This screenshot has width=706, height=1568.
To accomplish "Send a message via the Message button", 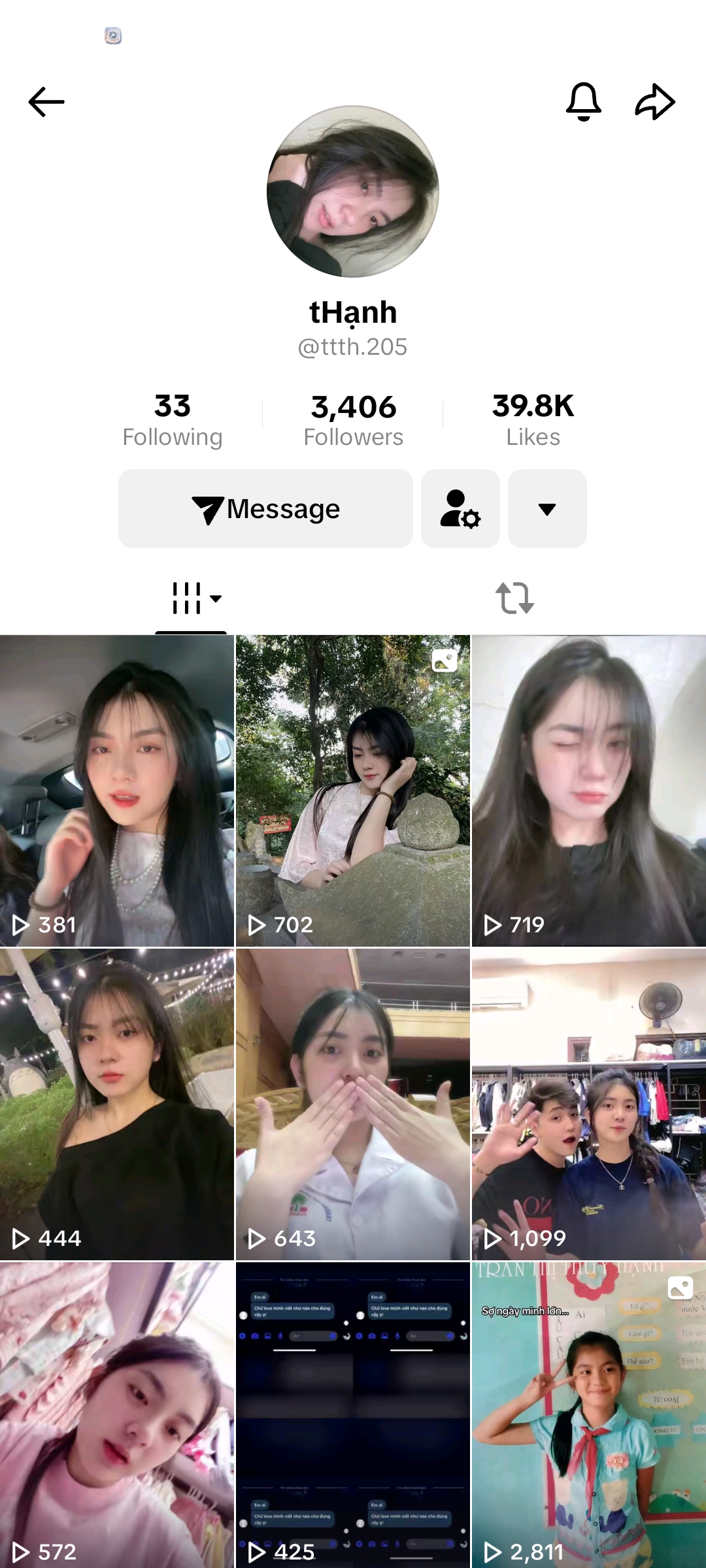I will point(265,509).
